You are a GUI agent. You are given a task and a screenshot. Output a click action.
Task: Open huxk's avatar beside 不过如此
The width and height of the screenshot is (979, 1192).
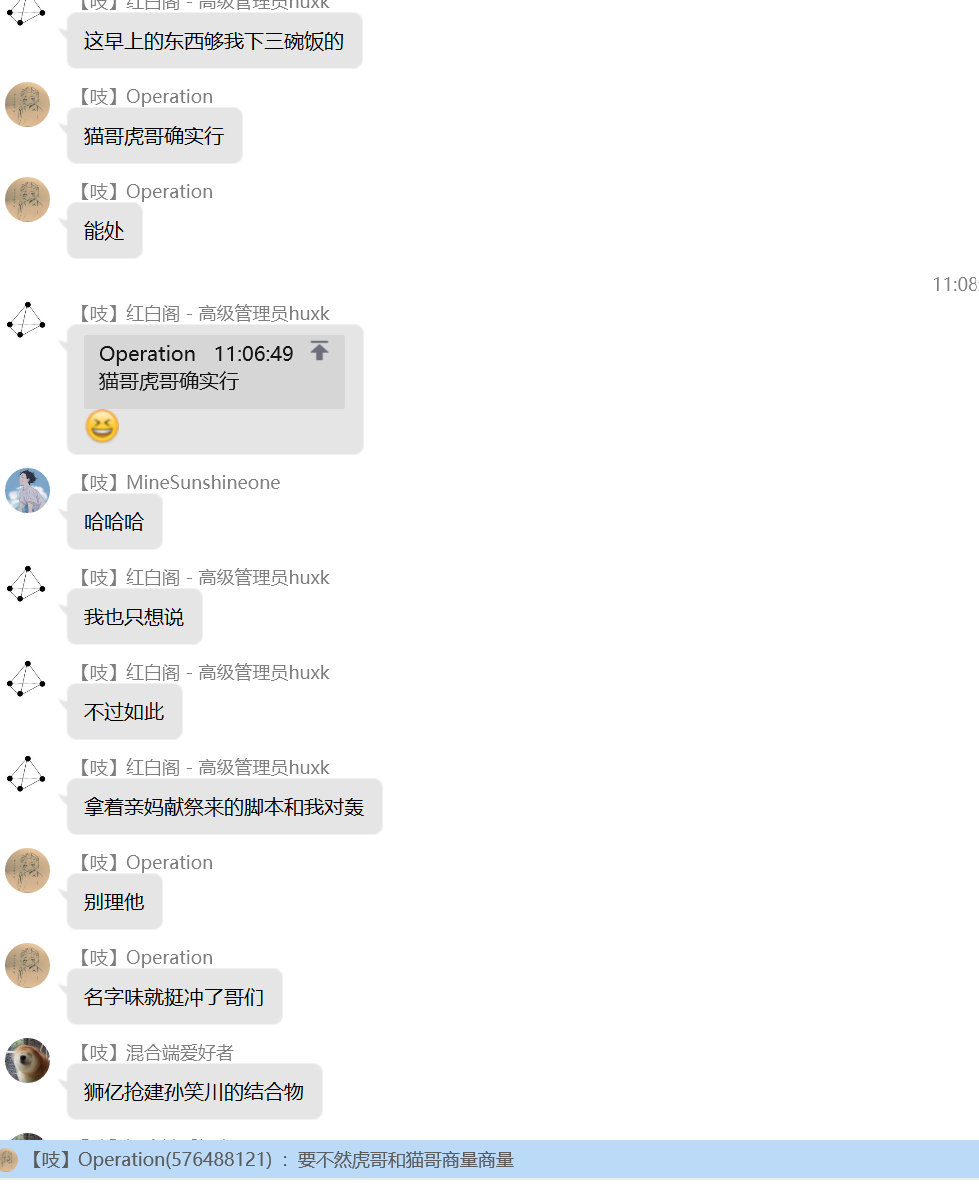(x=27, y=680)
